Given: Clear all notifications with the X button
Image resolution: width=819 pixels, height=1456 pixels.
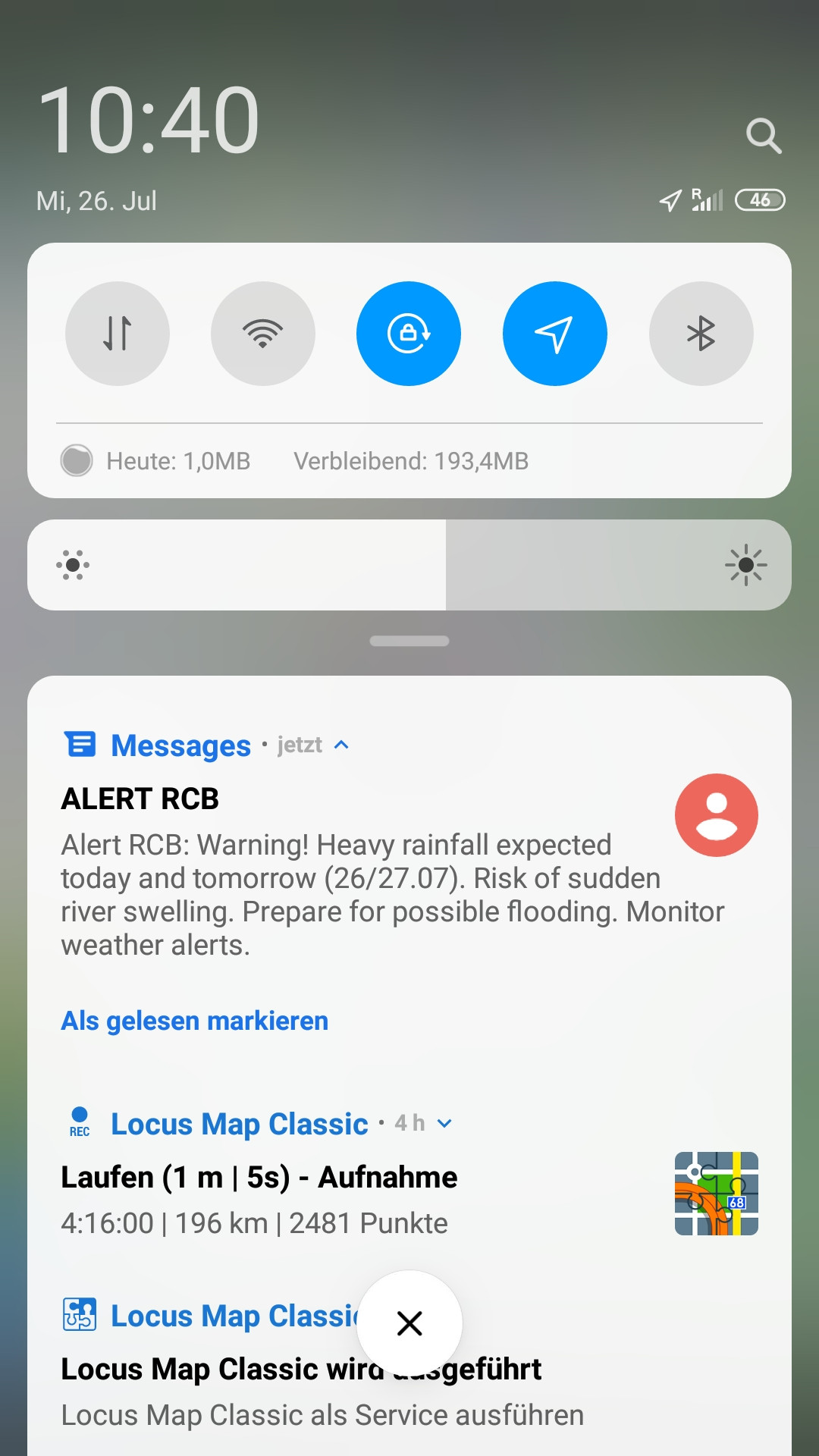Looking at the screenshot, I should 409,1324.
